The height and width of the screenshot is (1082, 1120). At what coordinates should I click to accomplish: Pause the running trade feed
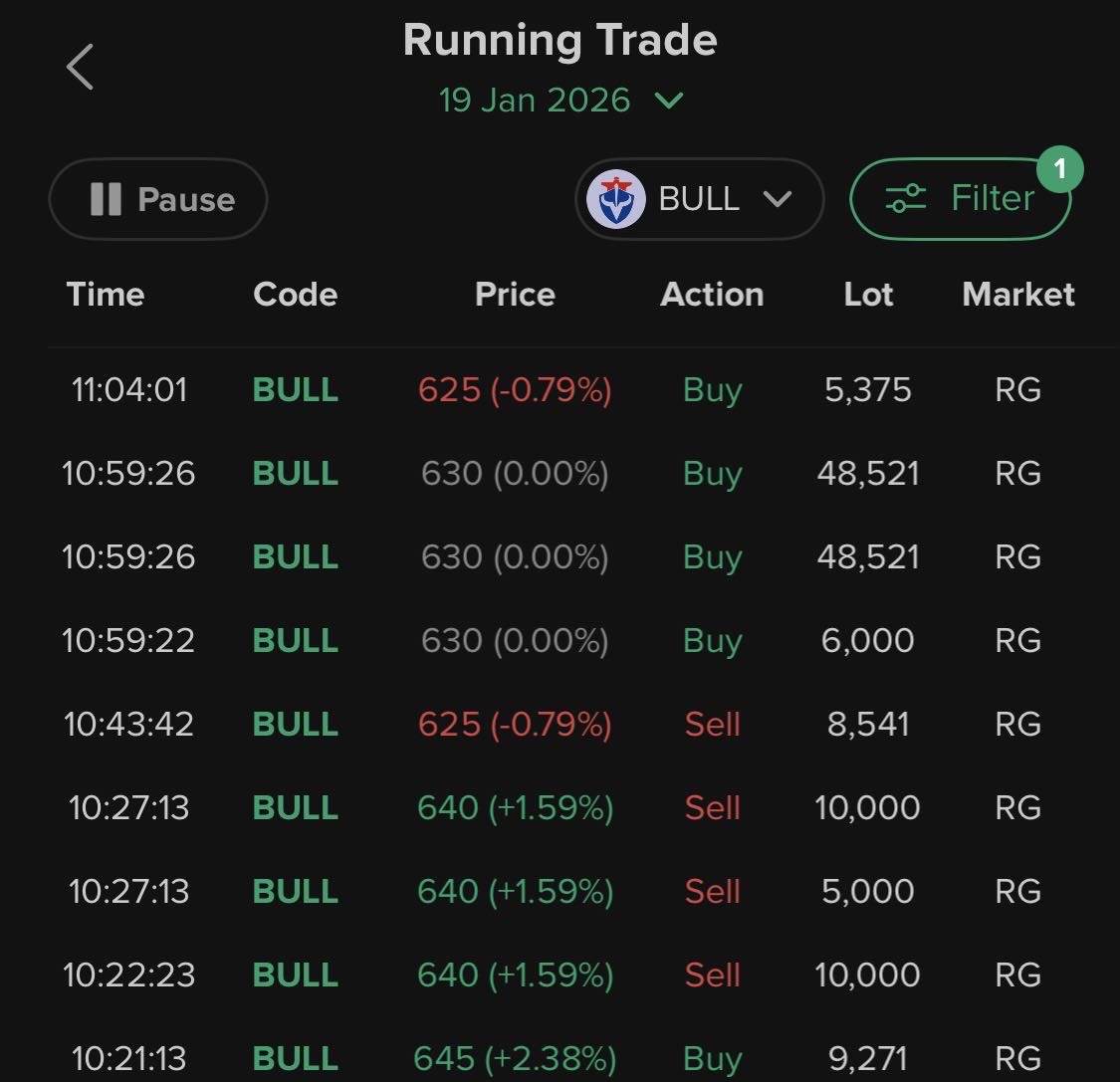[158, 199]
